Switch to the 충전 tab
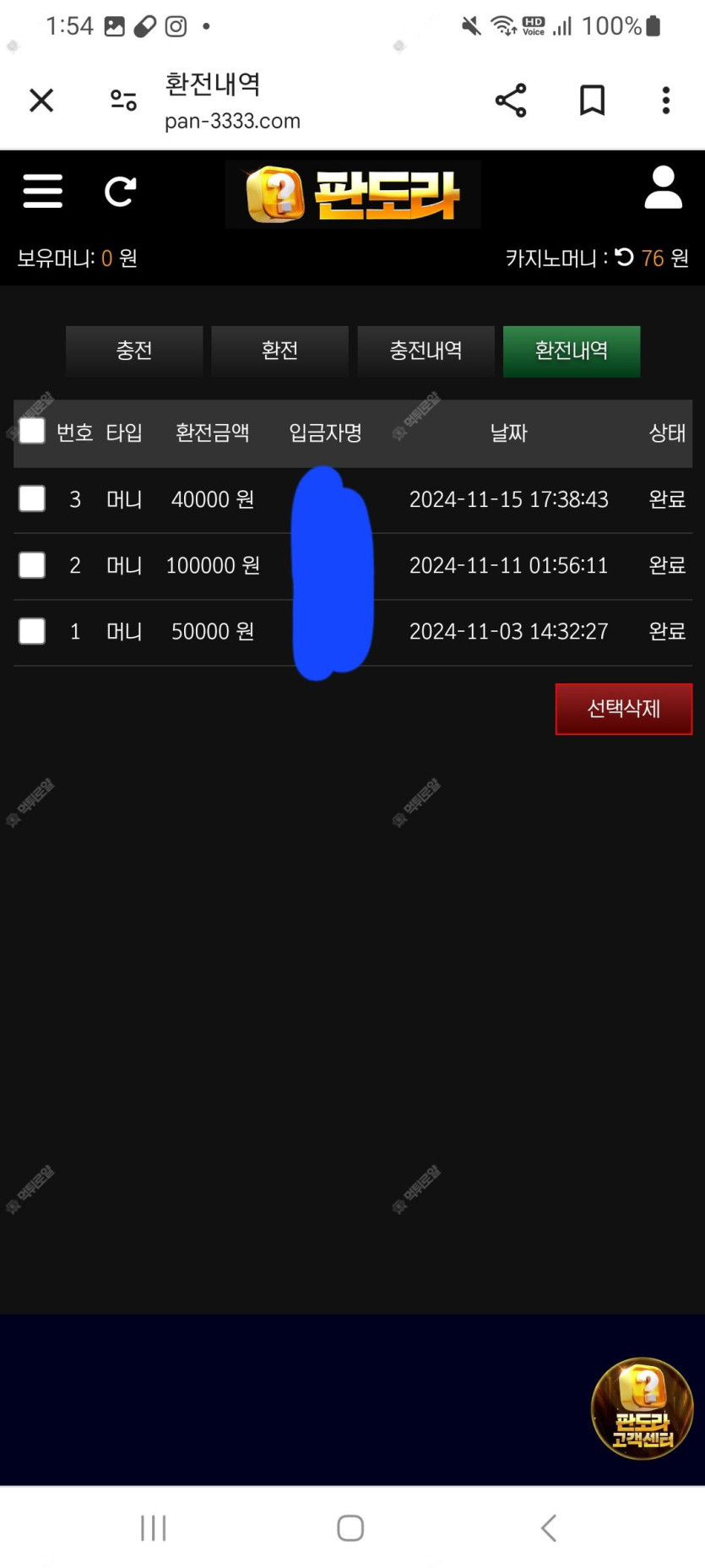Image resolution: width=705 pixels, height=1568 pixels. (x=134, y=351)
